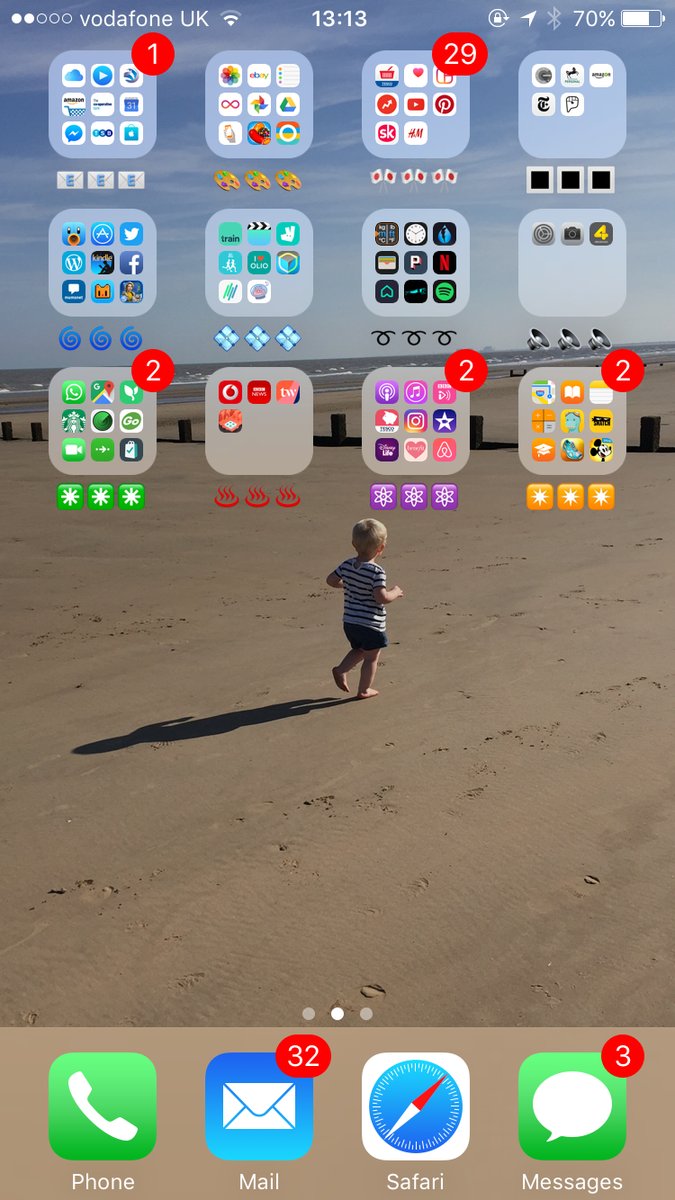Open Mail with 32 unread badges
This screenshot has width=675, height=1200.
click(x=259, y=1106)
